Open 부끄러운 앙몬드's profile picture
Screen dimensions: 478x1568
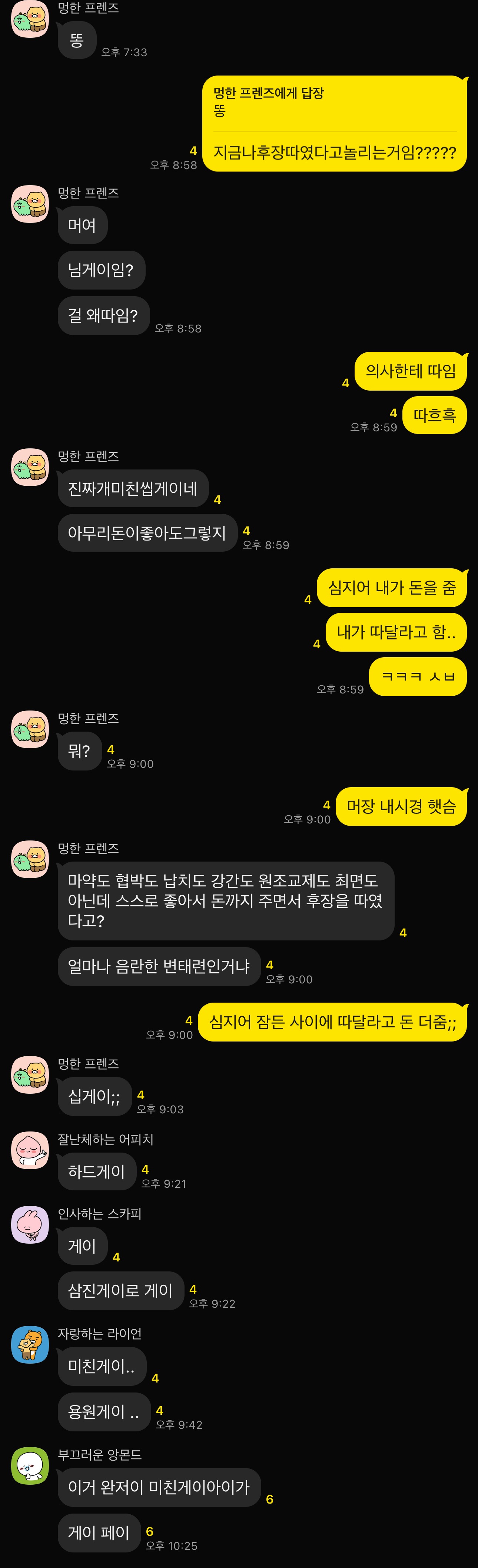pos(30,1466)
